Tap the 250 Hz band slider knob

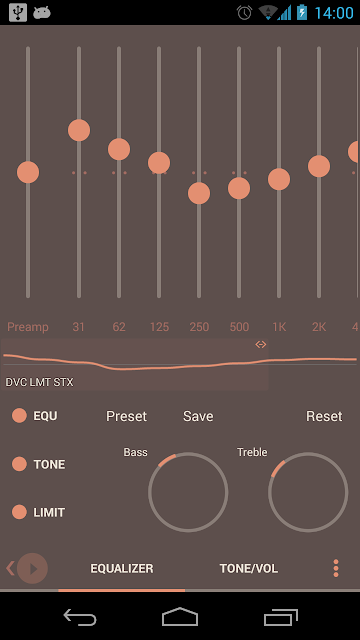pos(199,193)
